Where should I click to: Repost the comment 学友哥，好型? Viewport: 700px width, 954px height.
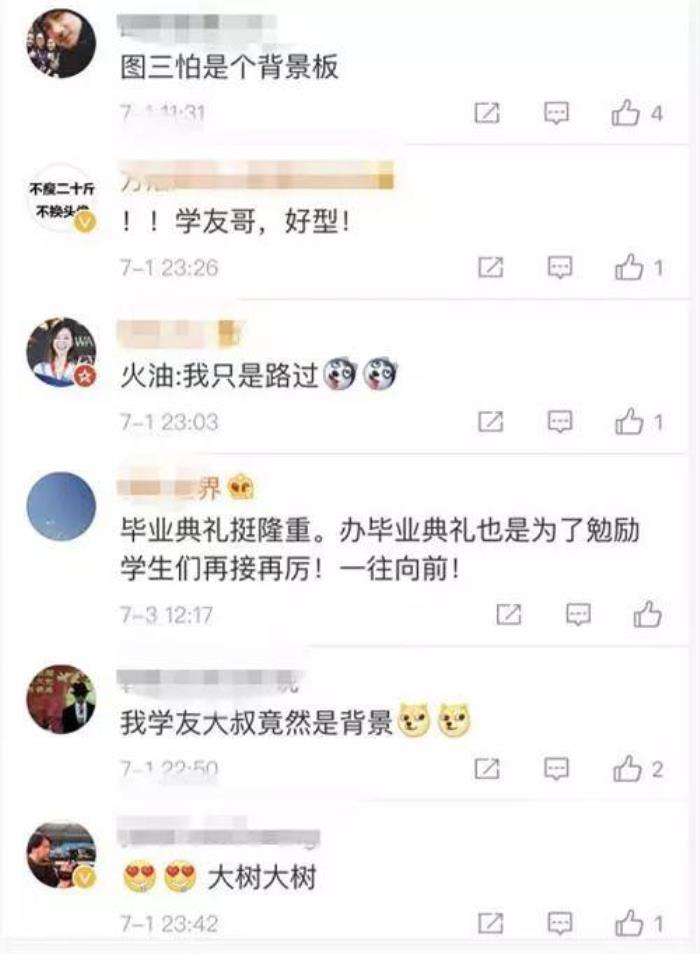point(490,267)
